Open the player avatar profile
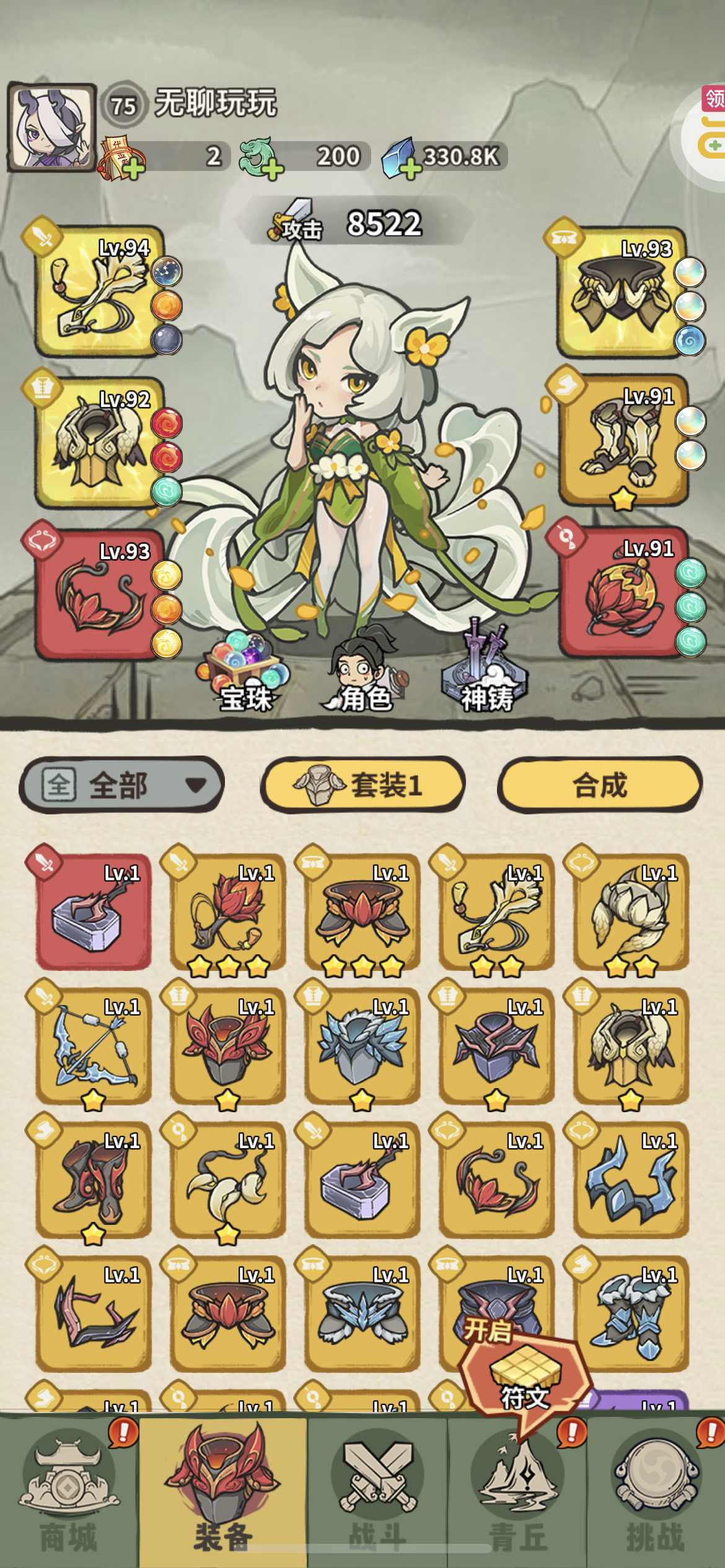 coord(52,127)
